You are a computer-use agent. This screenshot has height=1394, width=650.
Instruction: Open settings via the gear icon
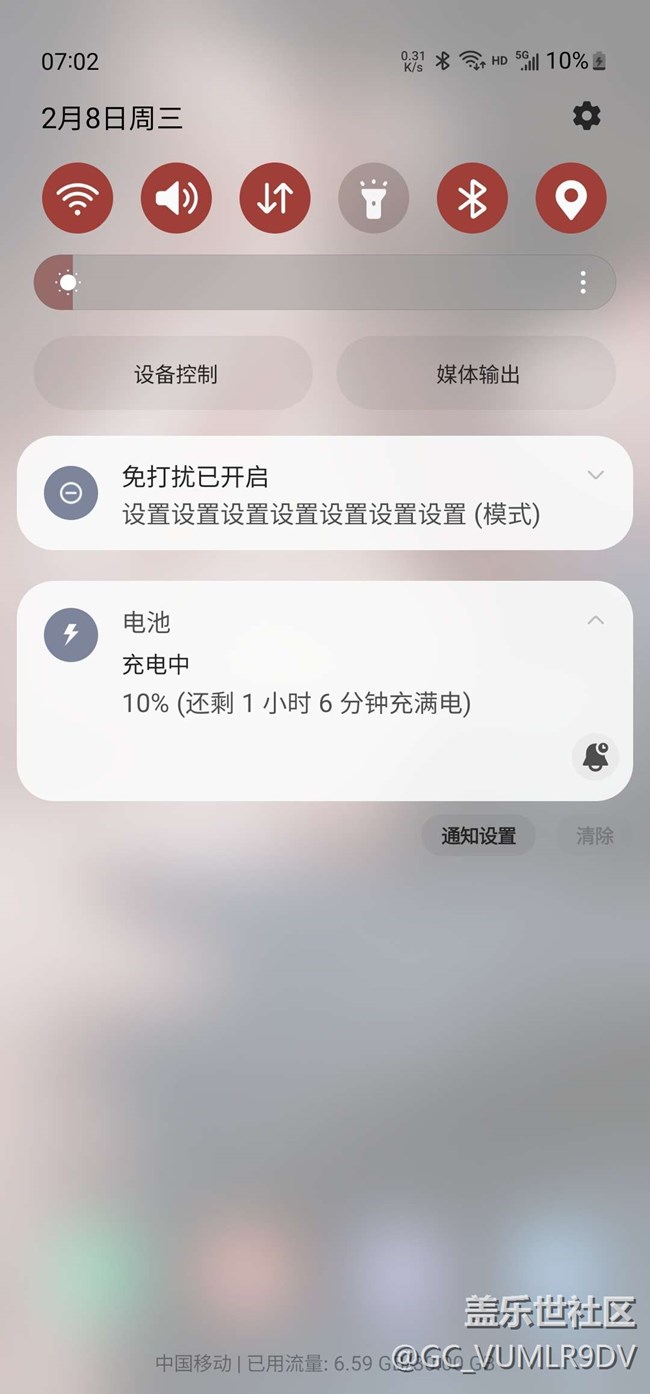click(x=586, y=116)
